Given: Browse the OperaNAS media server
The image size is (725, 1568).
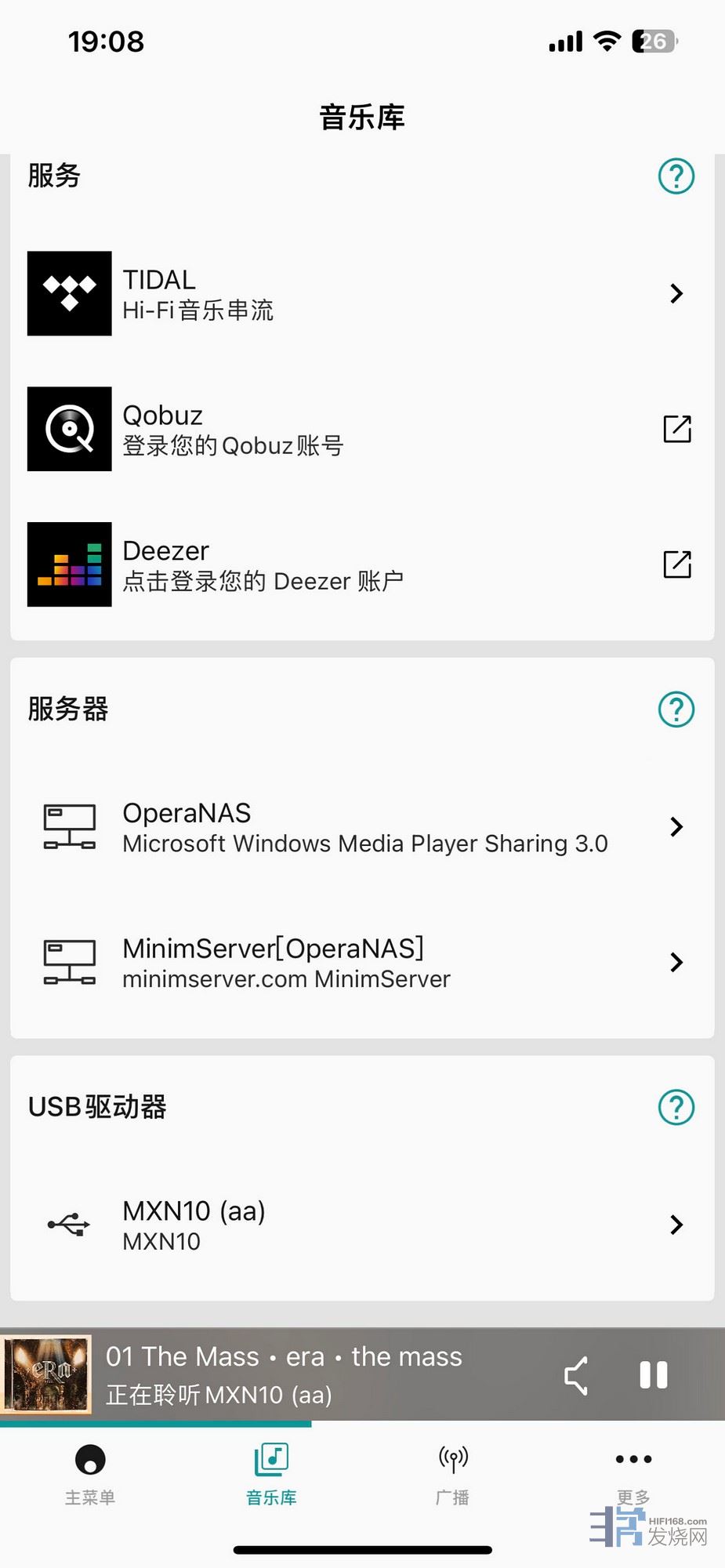Looking at the screenshot, I should [x=361, y=827].
